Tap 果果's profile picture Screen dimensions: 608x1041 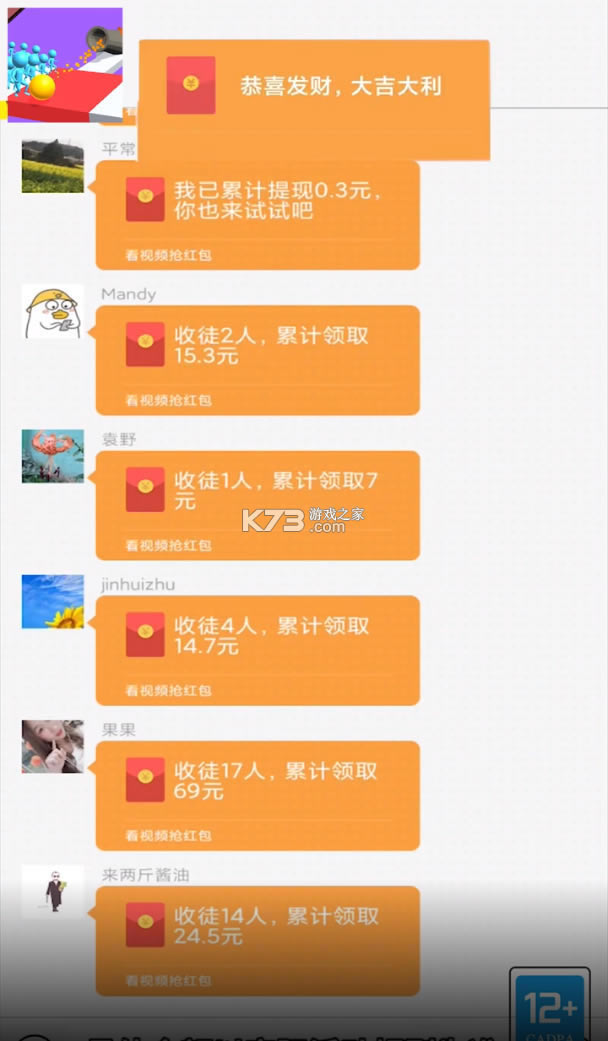click(53, 747)
